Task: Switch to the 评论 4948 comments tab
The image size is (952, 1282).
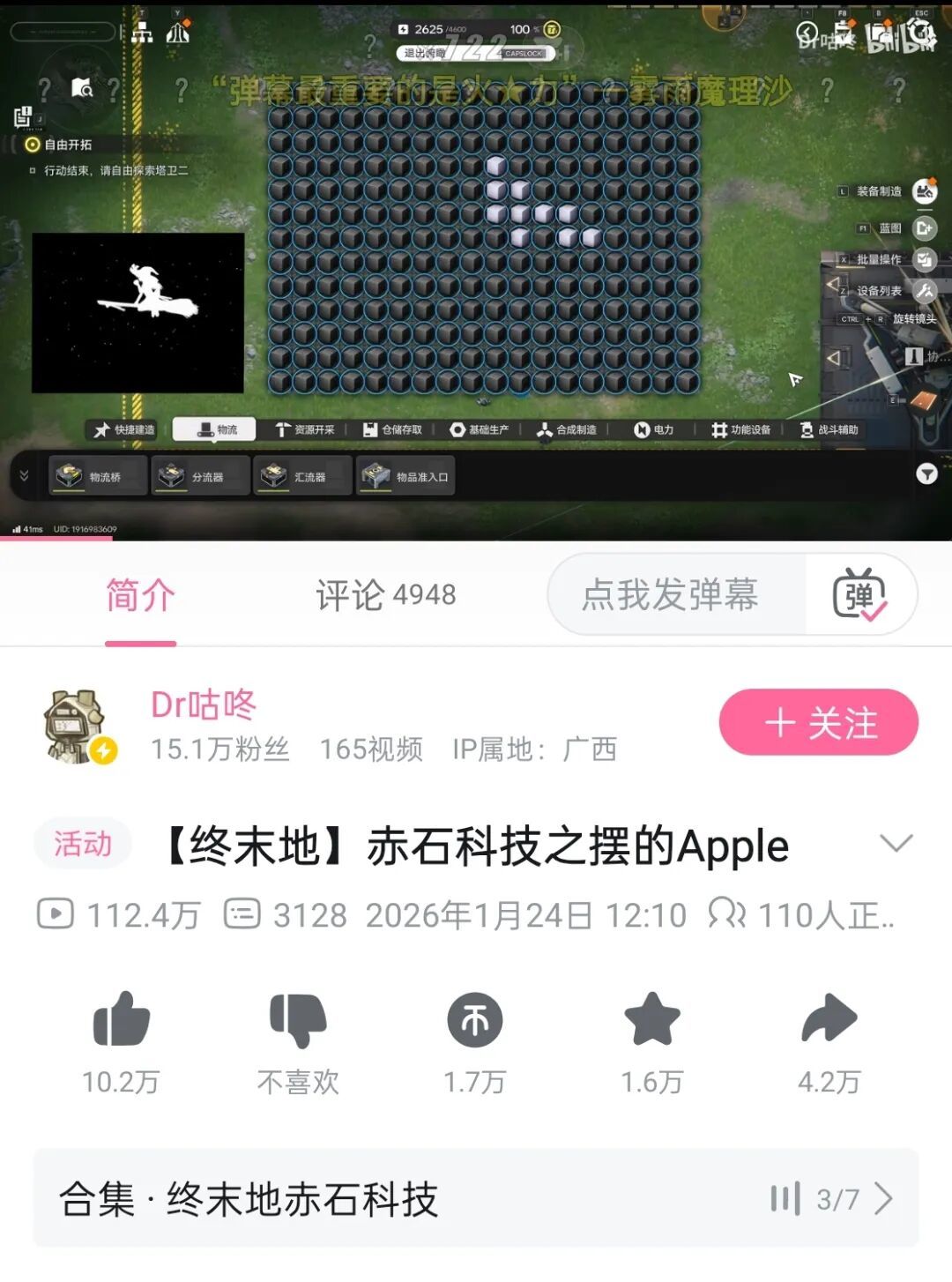Action: point(385,595)
